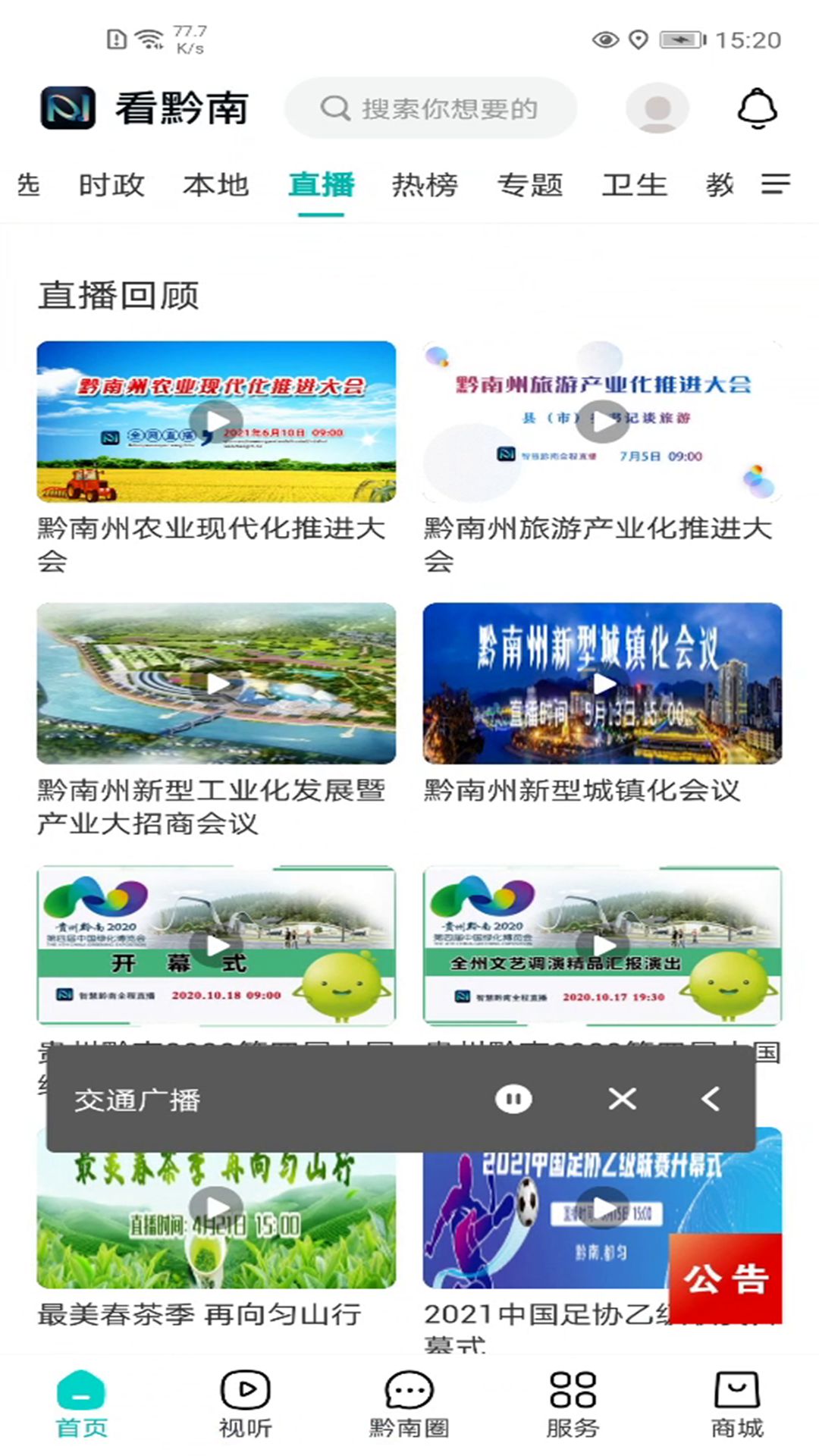This screenshot has width=819, height=1456.
Task: Open the 商城 tab
Action: (x=736, y=1403)
